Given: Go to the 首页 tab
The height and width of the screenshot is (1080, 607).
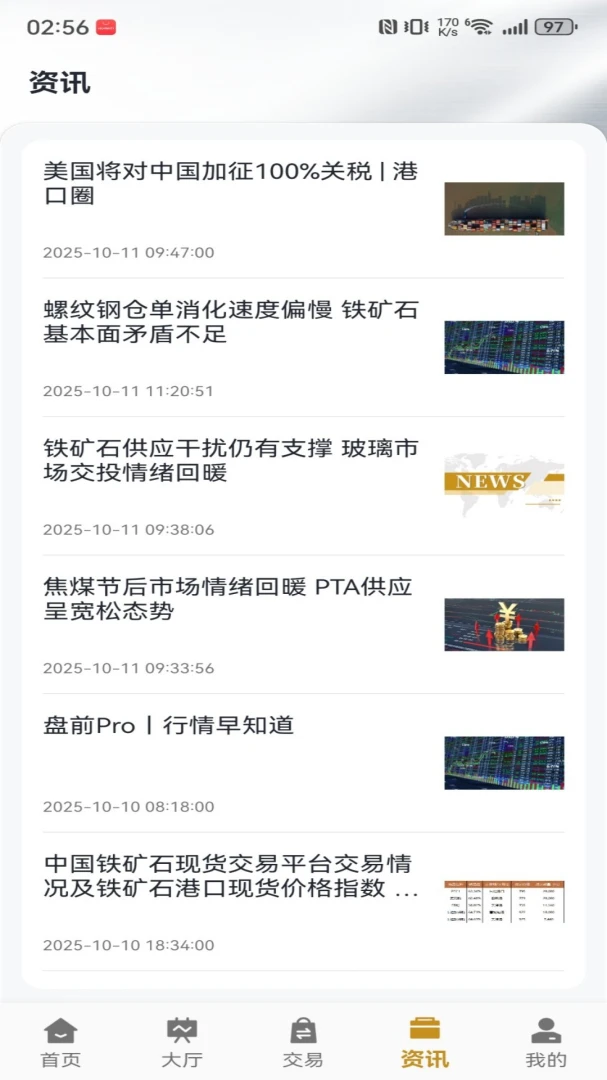Looking at the screenshot, I should [x=61, y=1043].
